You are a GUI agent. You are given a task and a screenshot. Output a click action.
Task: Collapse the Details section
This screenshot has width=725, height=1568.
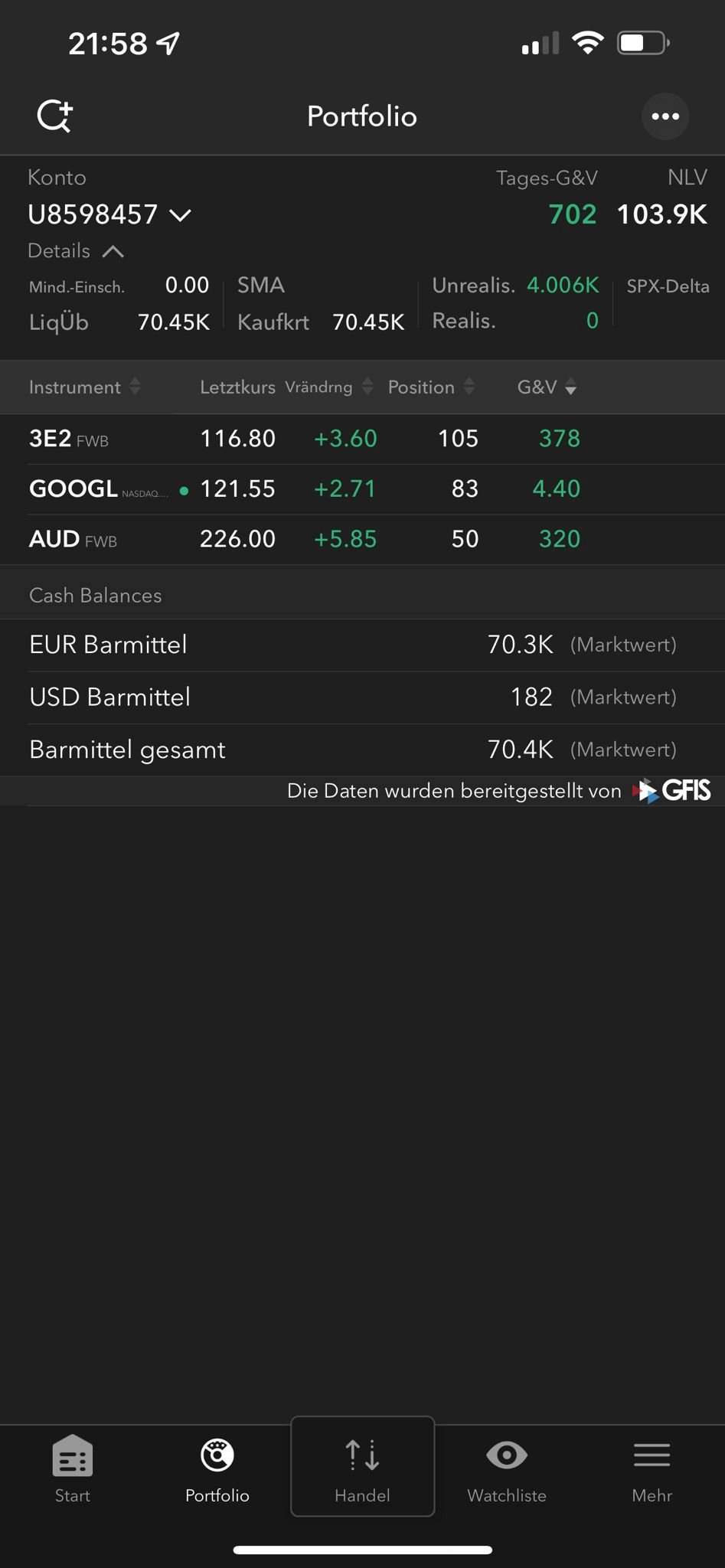coord(76,251)
